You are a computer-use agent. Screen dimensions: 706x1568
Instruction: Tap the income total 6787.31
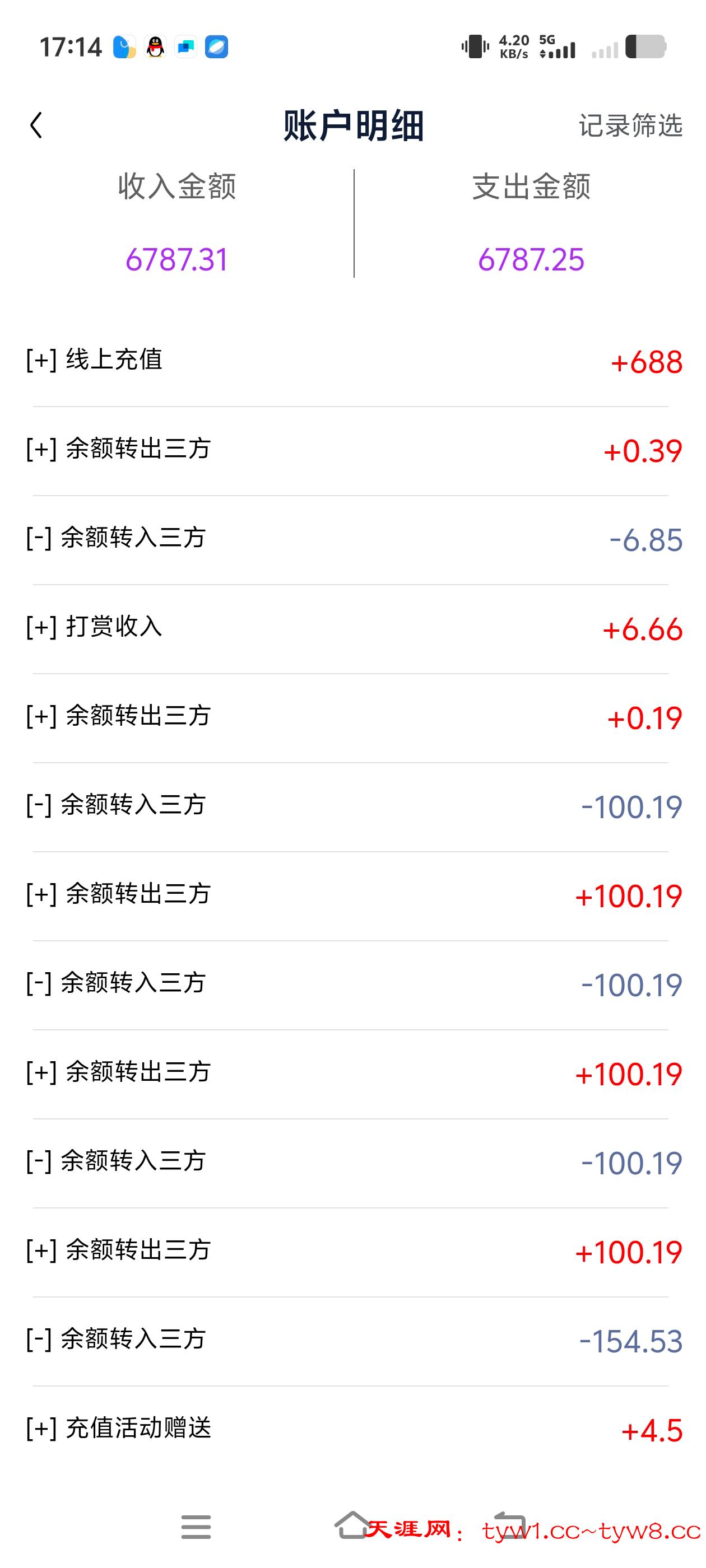(178, 258)
